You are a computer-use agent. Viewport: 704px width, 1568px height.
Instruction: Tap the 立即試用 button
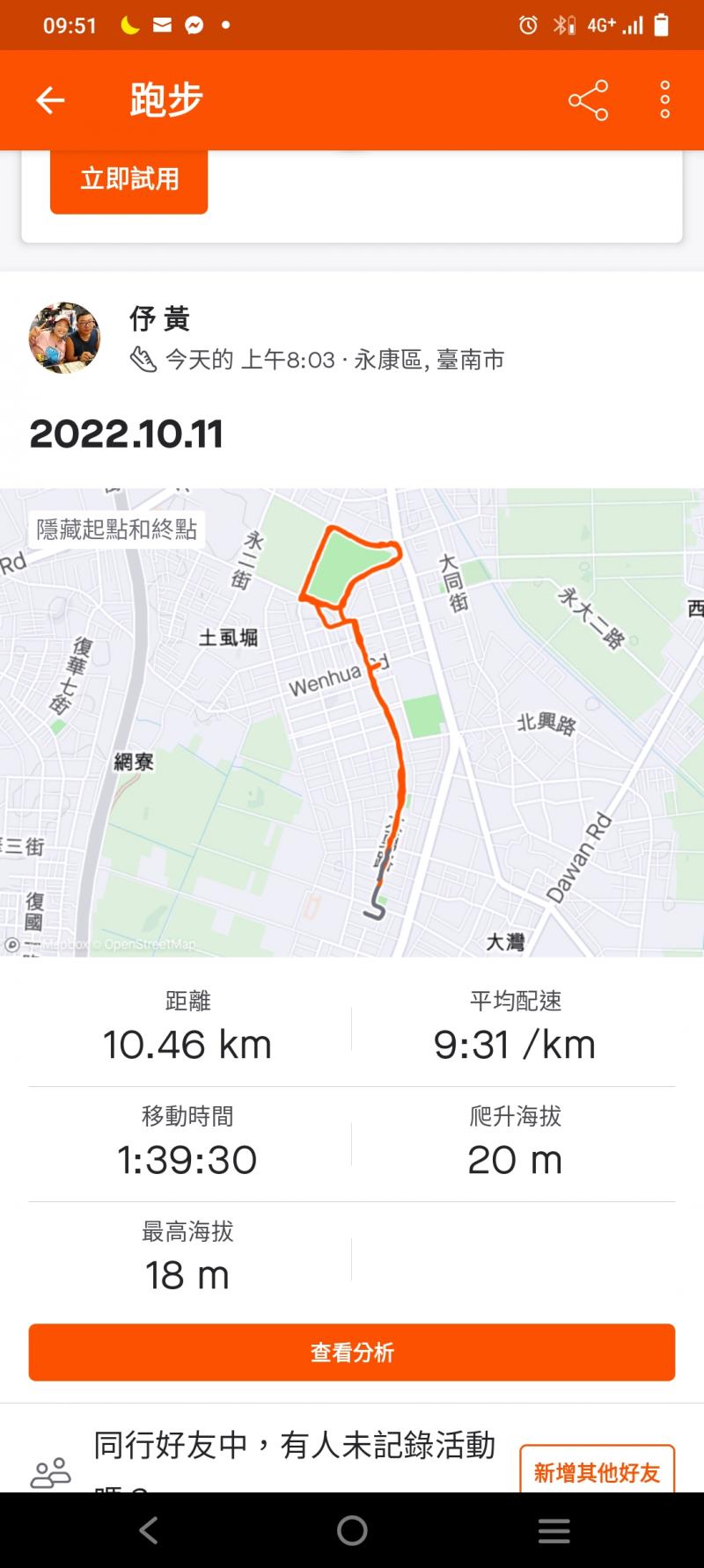[x=129, y=180]
